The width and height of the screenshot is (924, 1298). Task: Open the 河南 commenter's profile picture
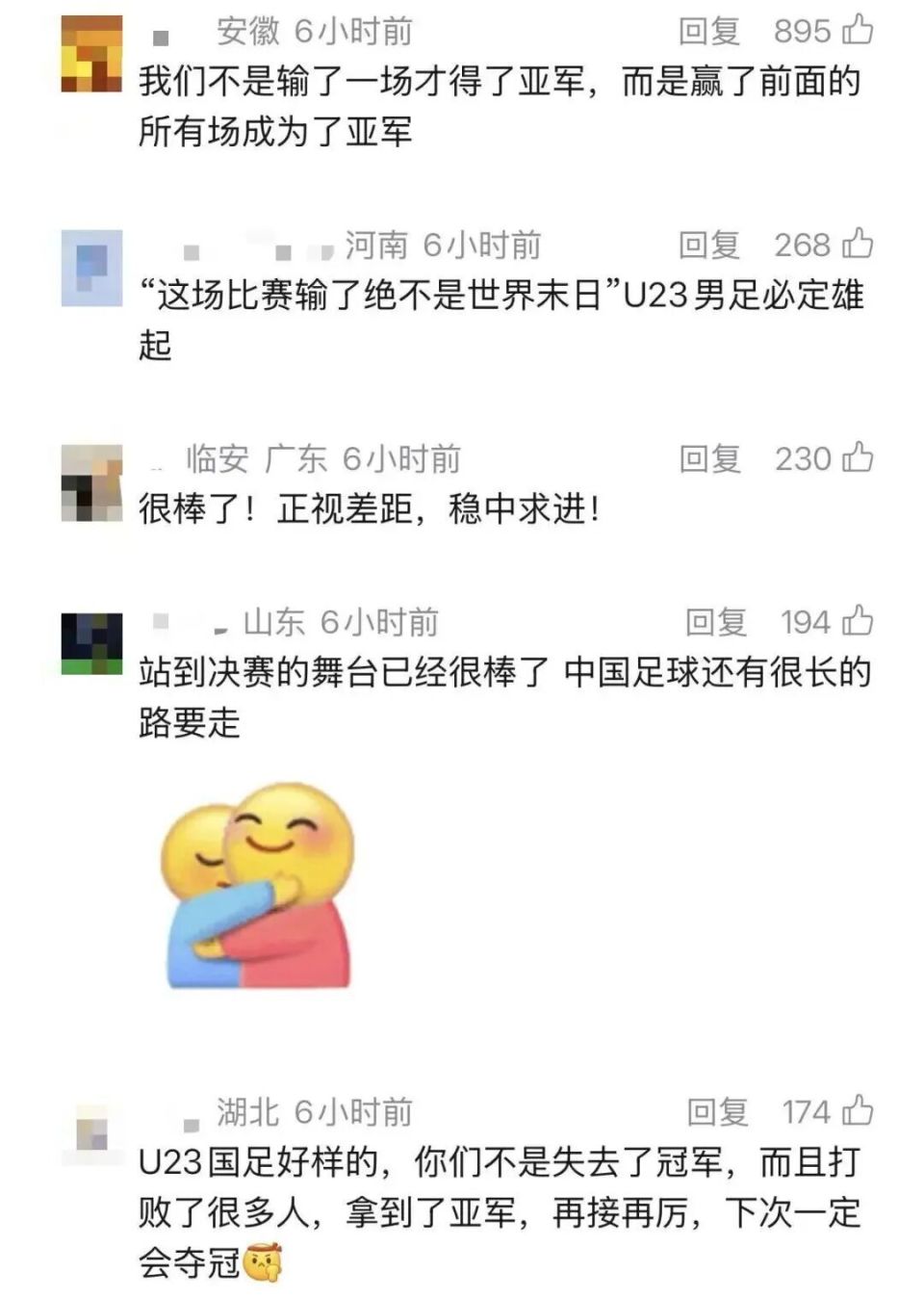coord(91,269)
